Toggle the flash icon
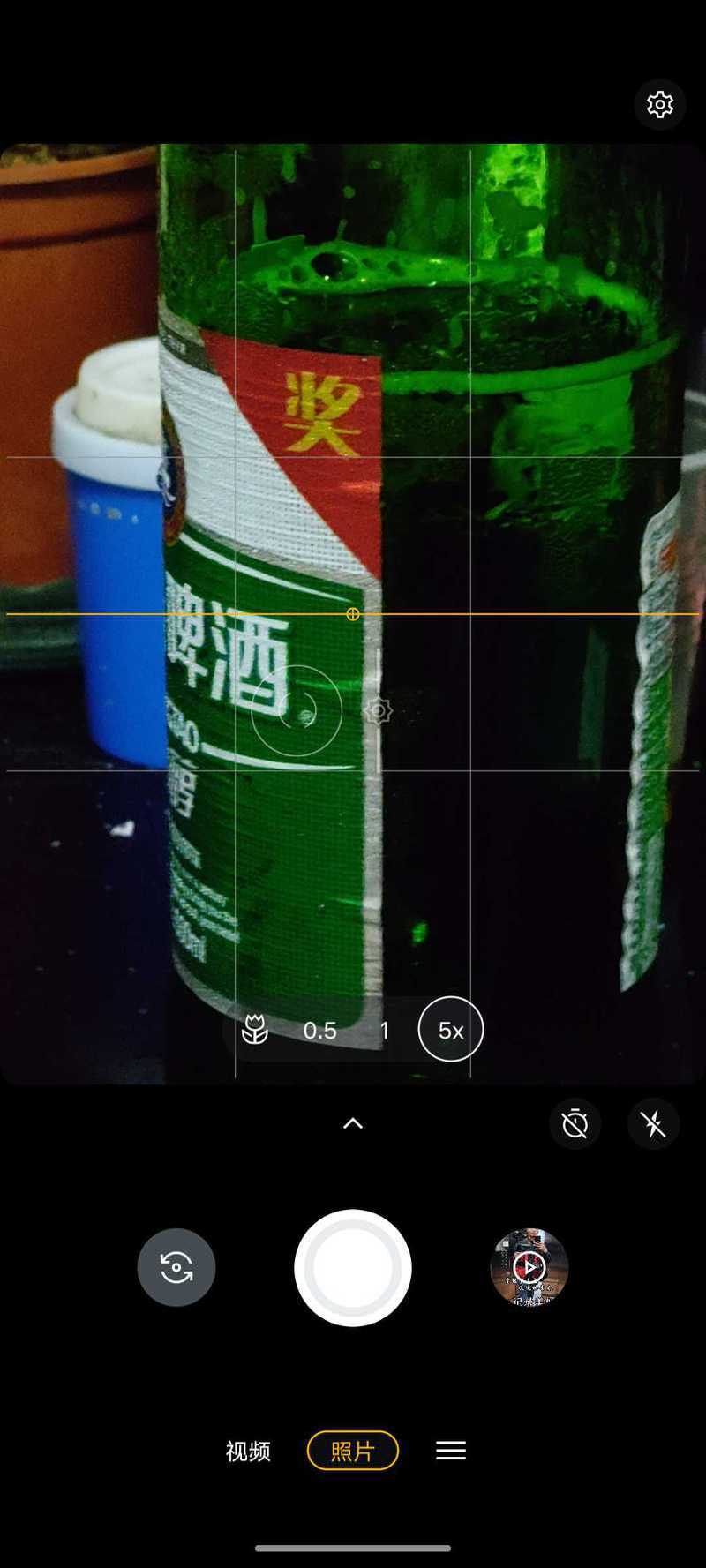Viewport: 706px width, 1568px height. [x=653, y=1124]
